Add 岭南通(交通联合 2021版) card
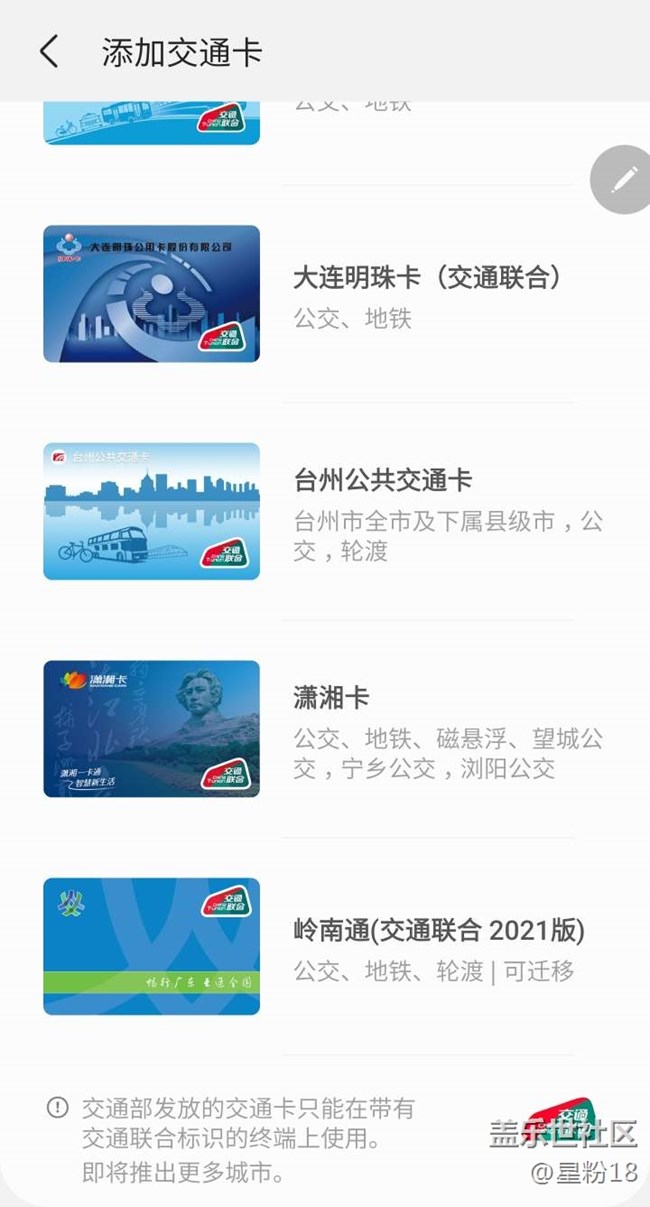The image size is (650, 1207). (x=438, y=931)
